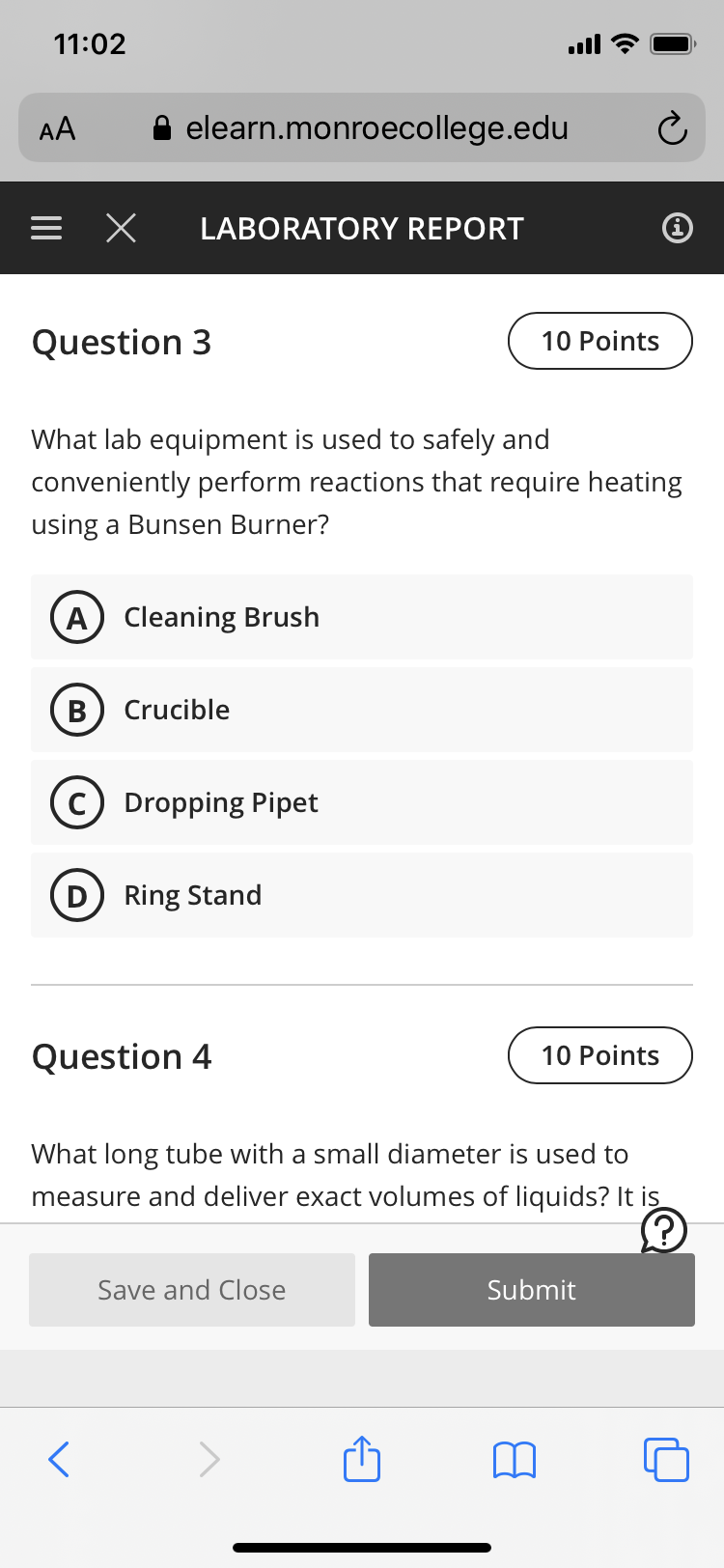Open the AA text size options
724x1568 pixels.
[57, 128]
